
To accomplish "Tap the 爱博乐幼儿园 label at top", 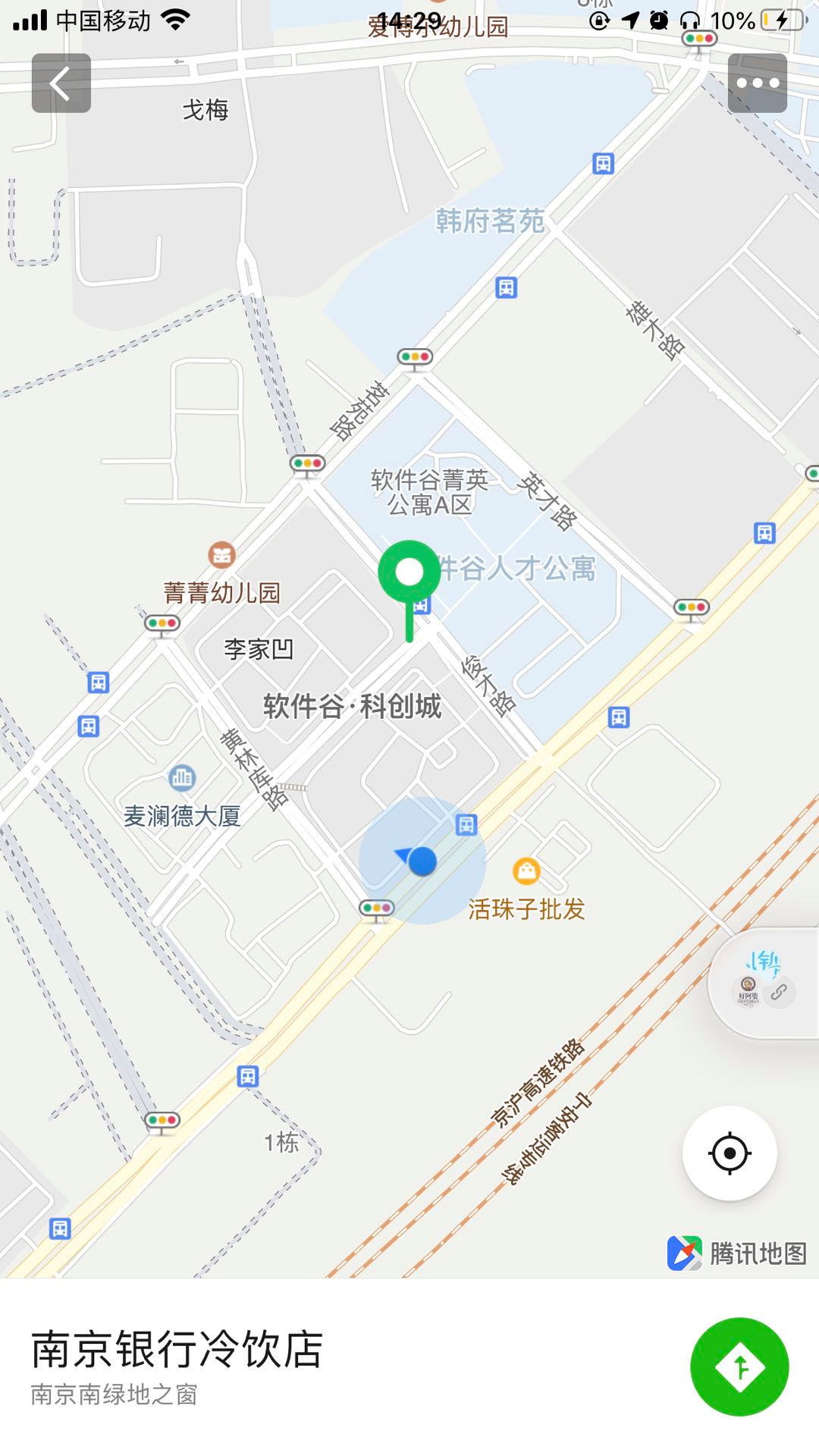I will point(438,28).
